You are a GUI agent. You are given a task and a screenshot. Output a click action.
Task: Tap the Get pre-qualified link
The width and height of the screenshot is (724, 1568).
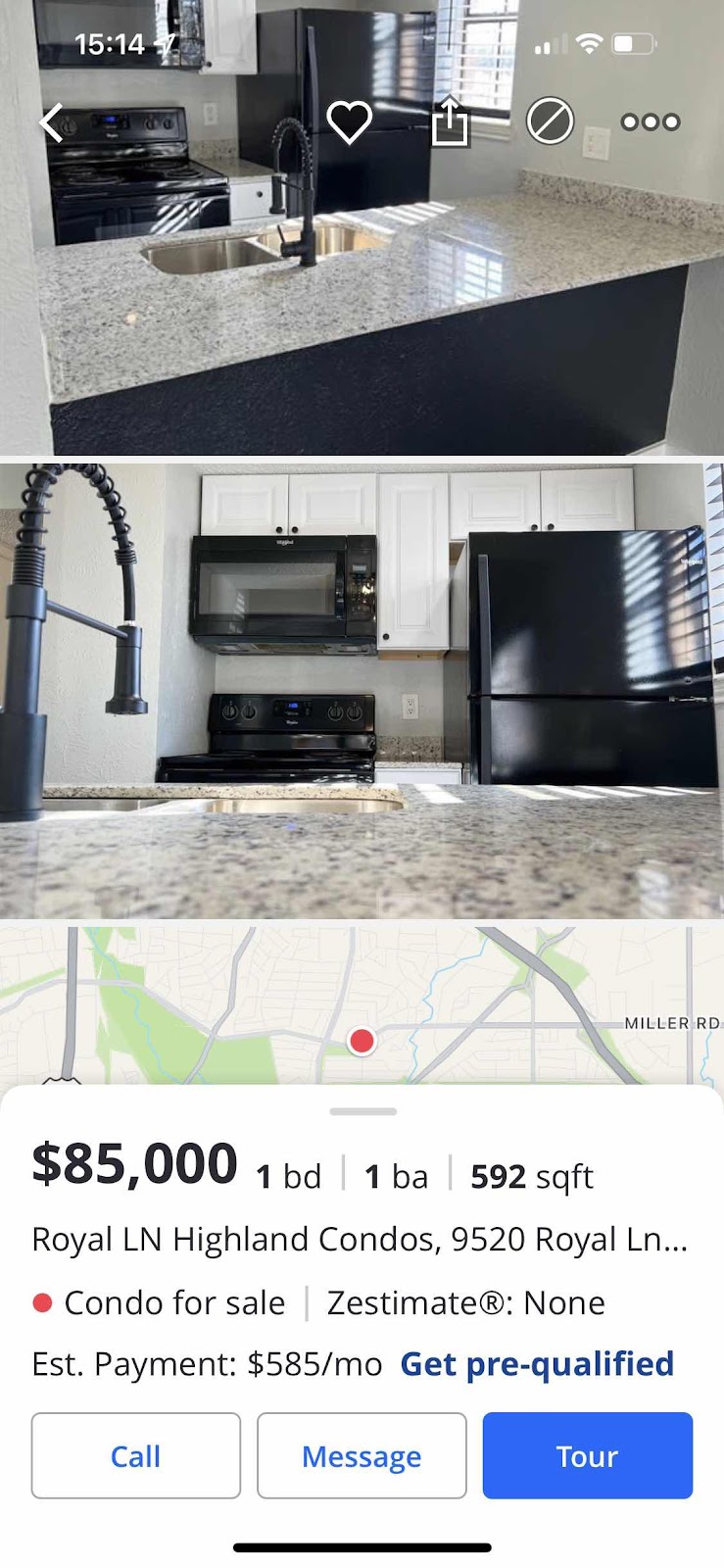point(537,1363)
